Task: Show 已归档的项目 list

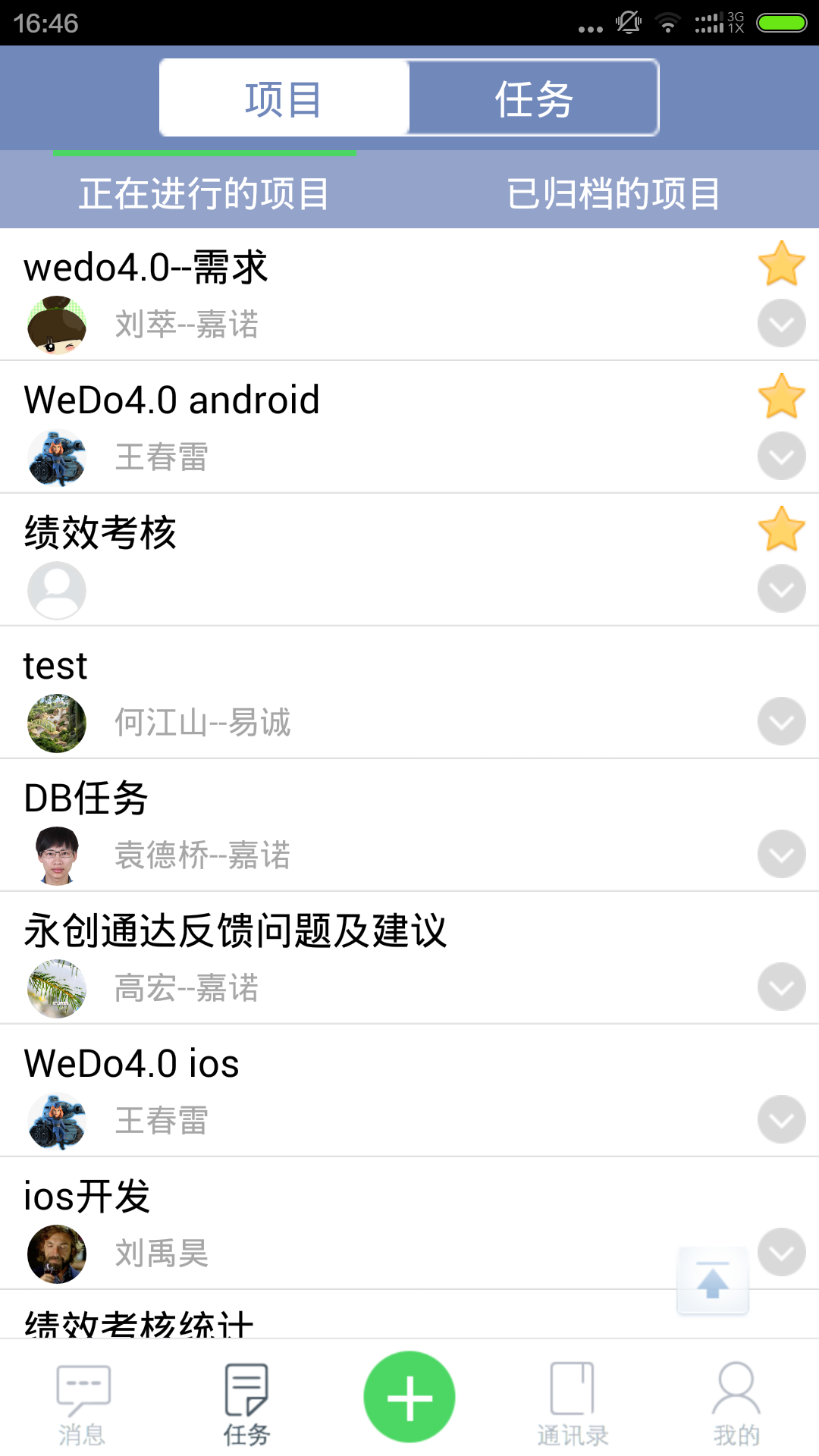Action: click(613, 193)
